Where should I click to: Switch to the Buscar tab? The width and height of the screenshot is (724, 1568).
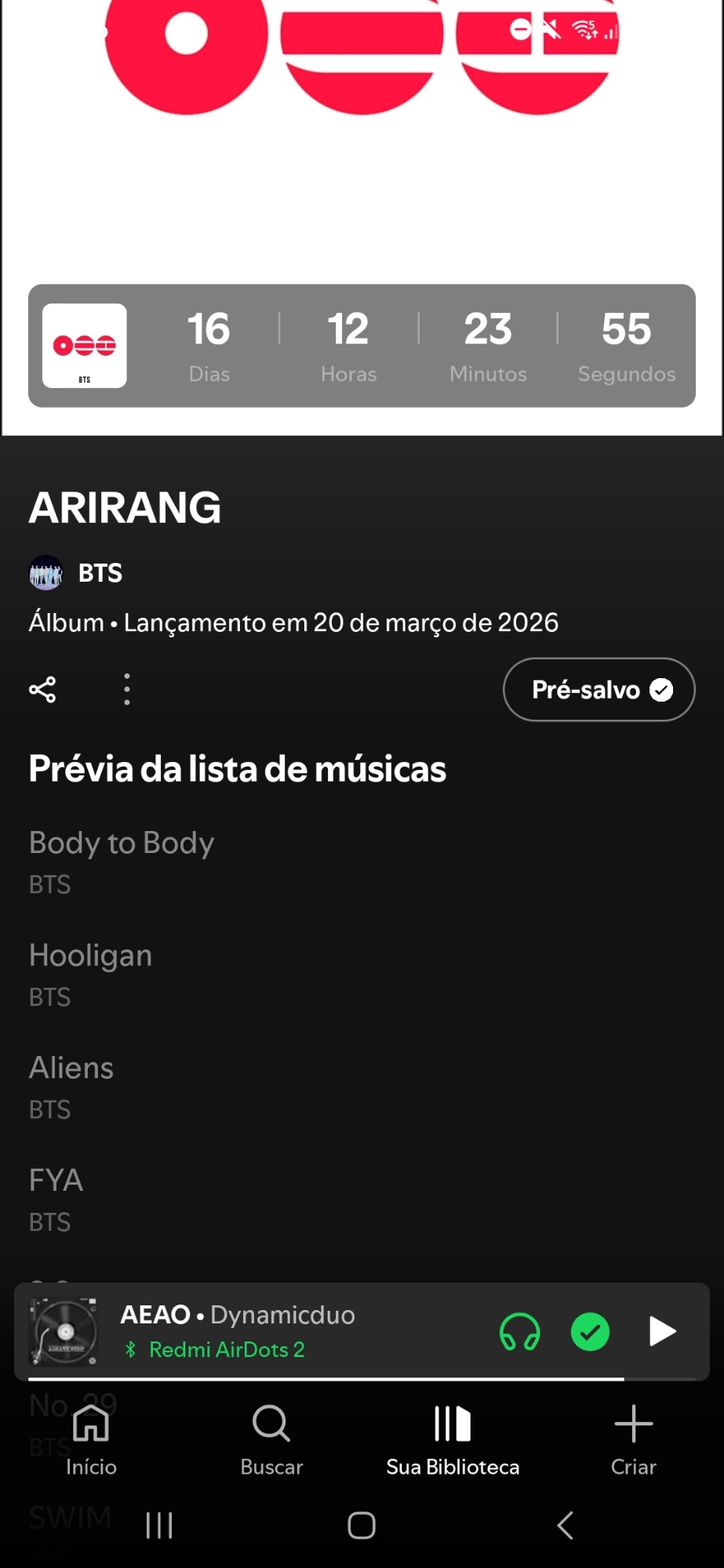(x=271, y=1439)
